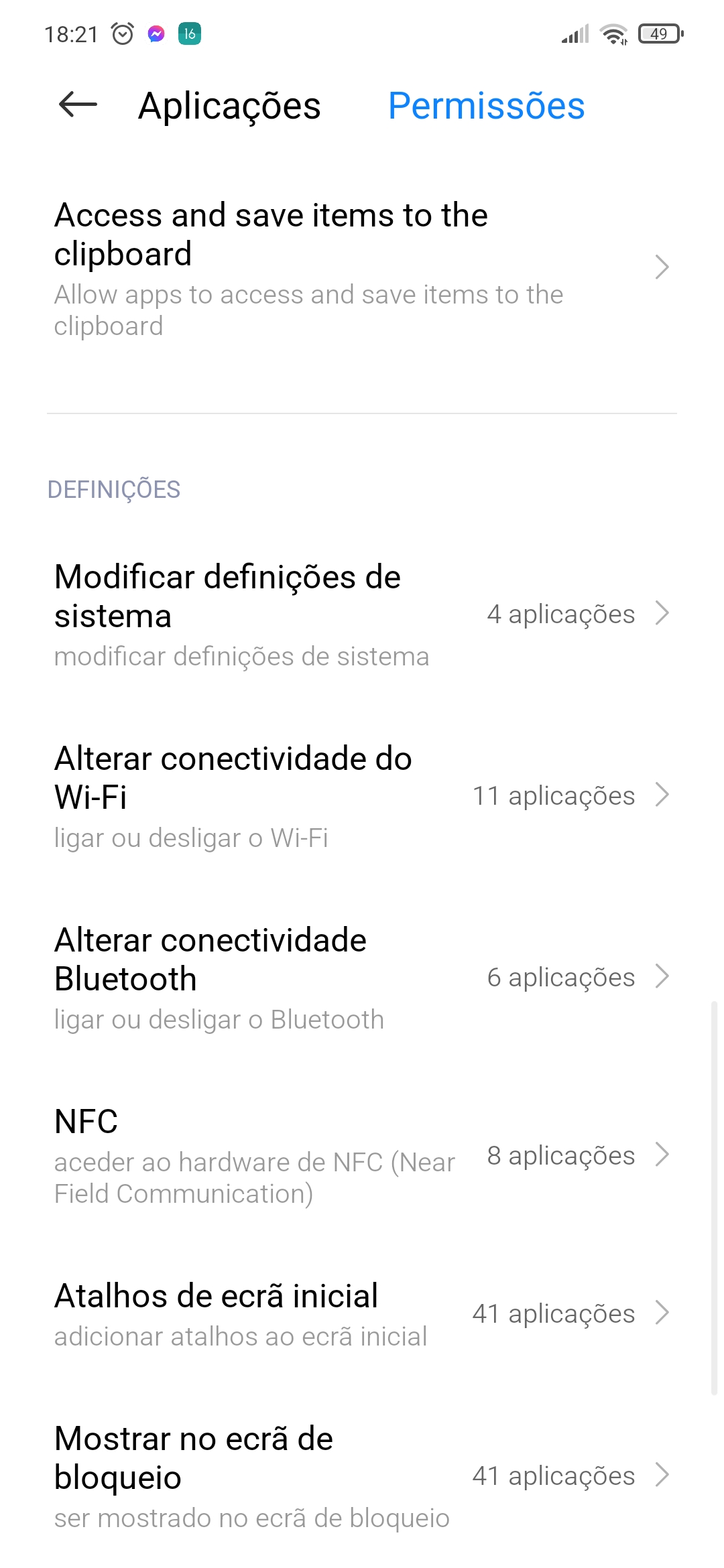Open Access and save items to clipboard
Screen dimensions: 724x1568
coord(362,268)
